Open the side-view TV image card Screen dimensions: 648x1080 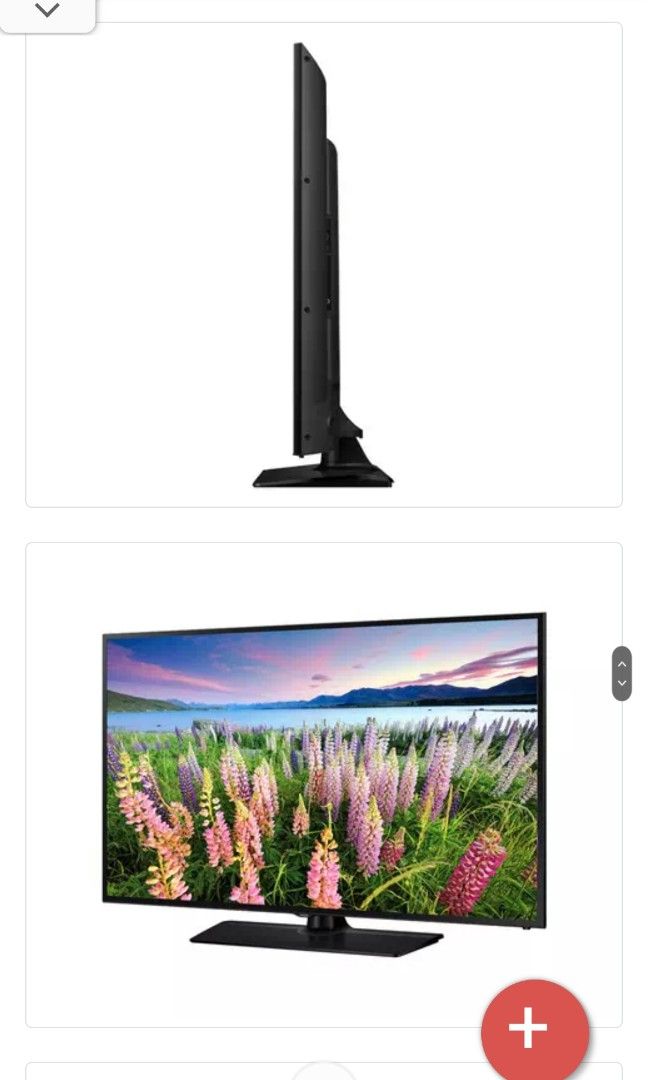[323, 265]
